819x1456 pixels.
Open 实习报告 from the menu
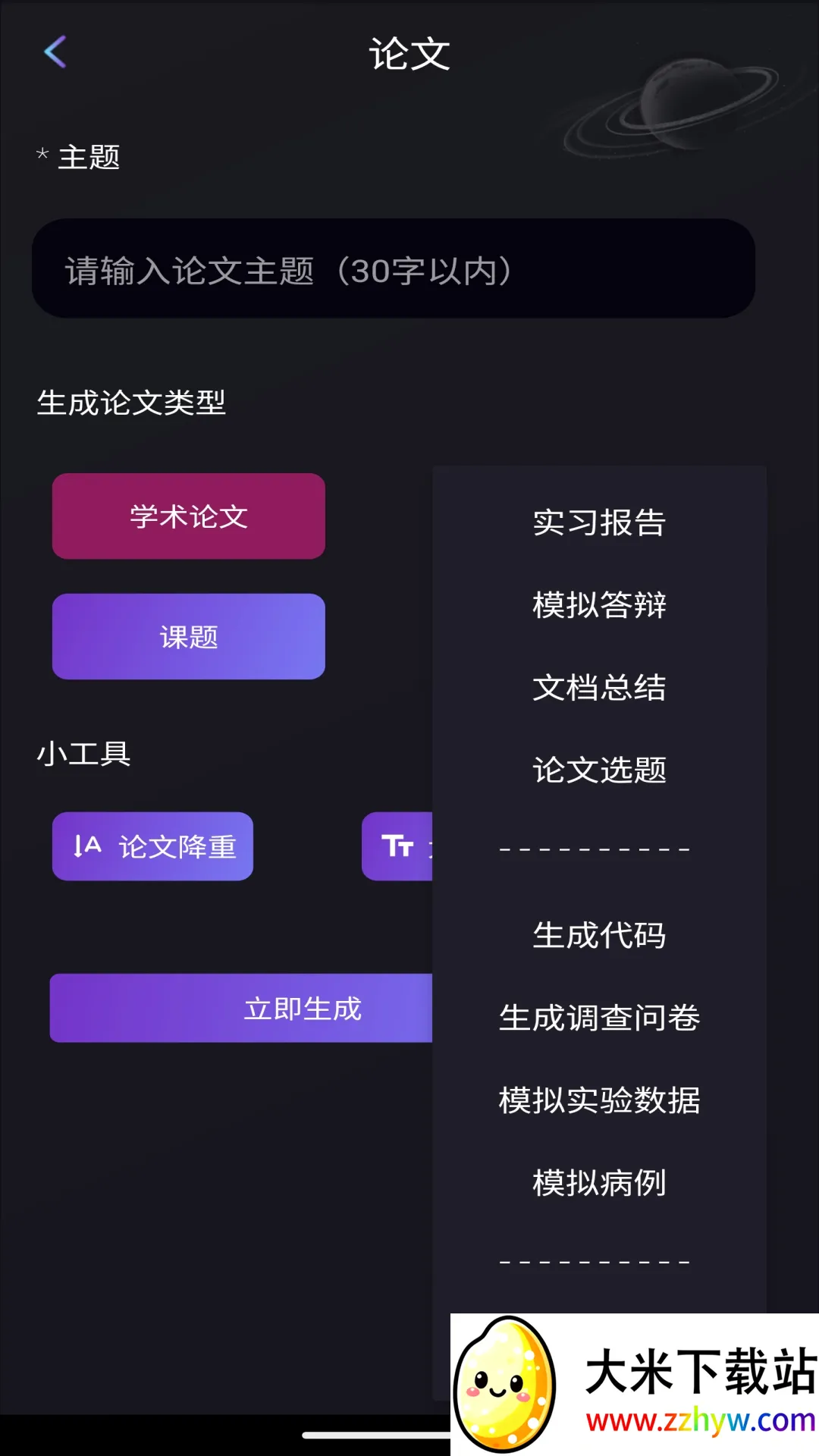tap(599, 522)
